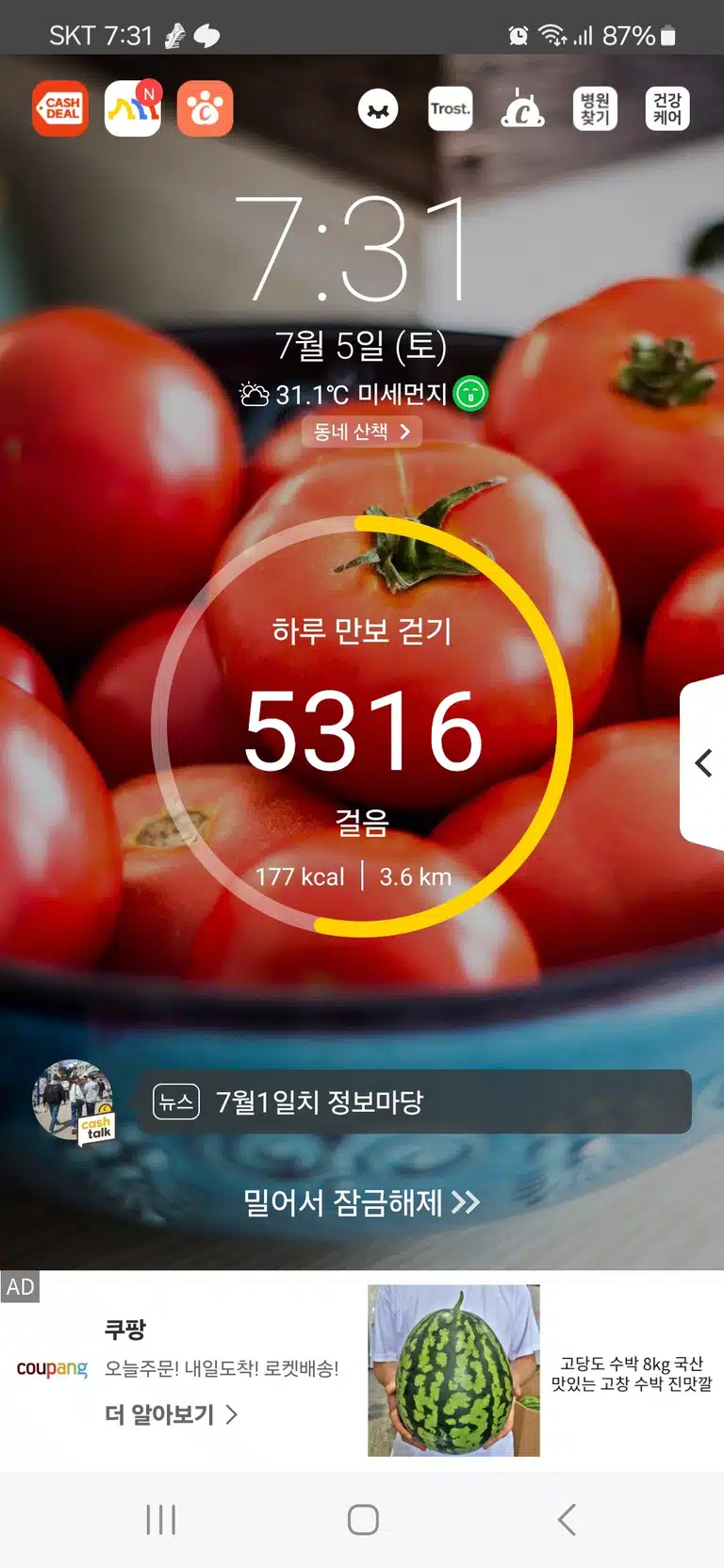Expand the side panel arrow handle
The image size is (724, 1568).
point(703,762)
